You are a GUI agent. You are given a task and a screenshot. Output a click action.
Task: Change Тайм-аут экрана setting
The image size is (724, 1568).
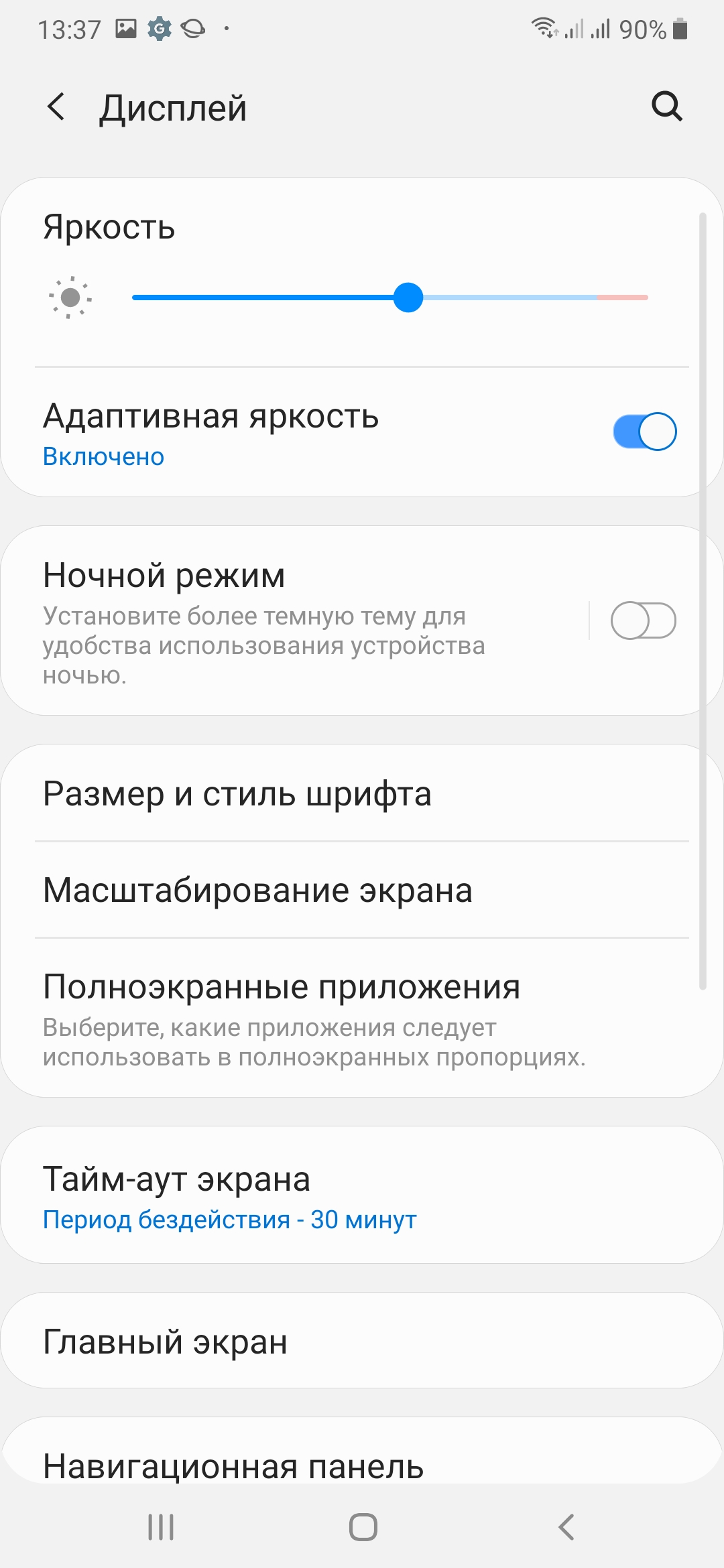click(x=362, y=1196)
